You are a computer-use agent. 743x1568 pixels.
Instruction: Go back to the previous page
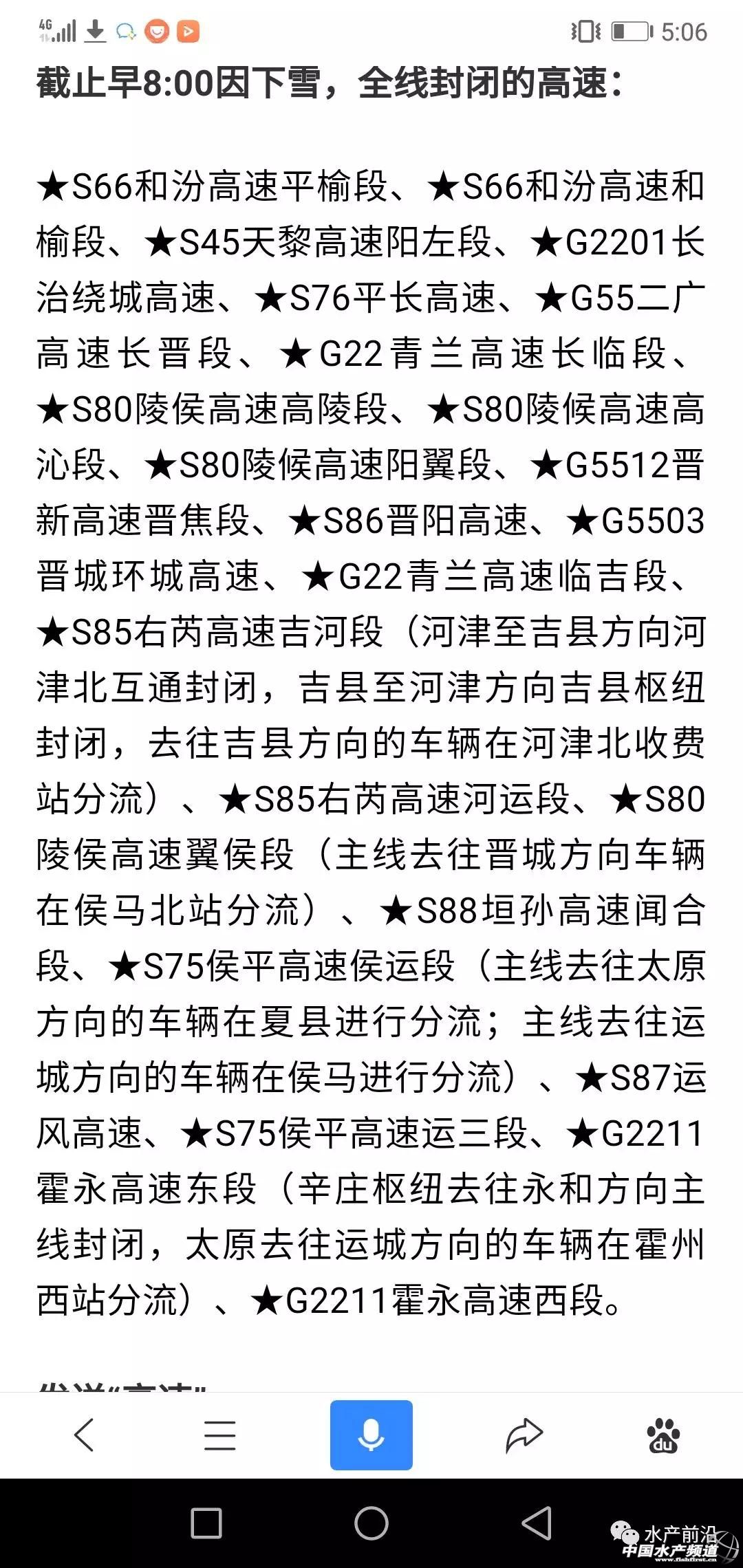pos(84,1435)
